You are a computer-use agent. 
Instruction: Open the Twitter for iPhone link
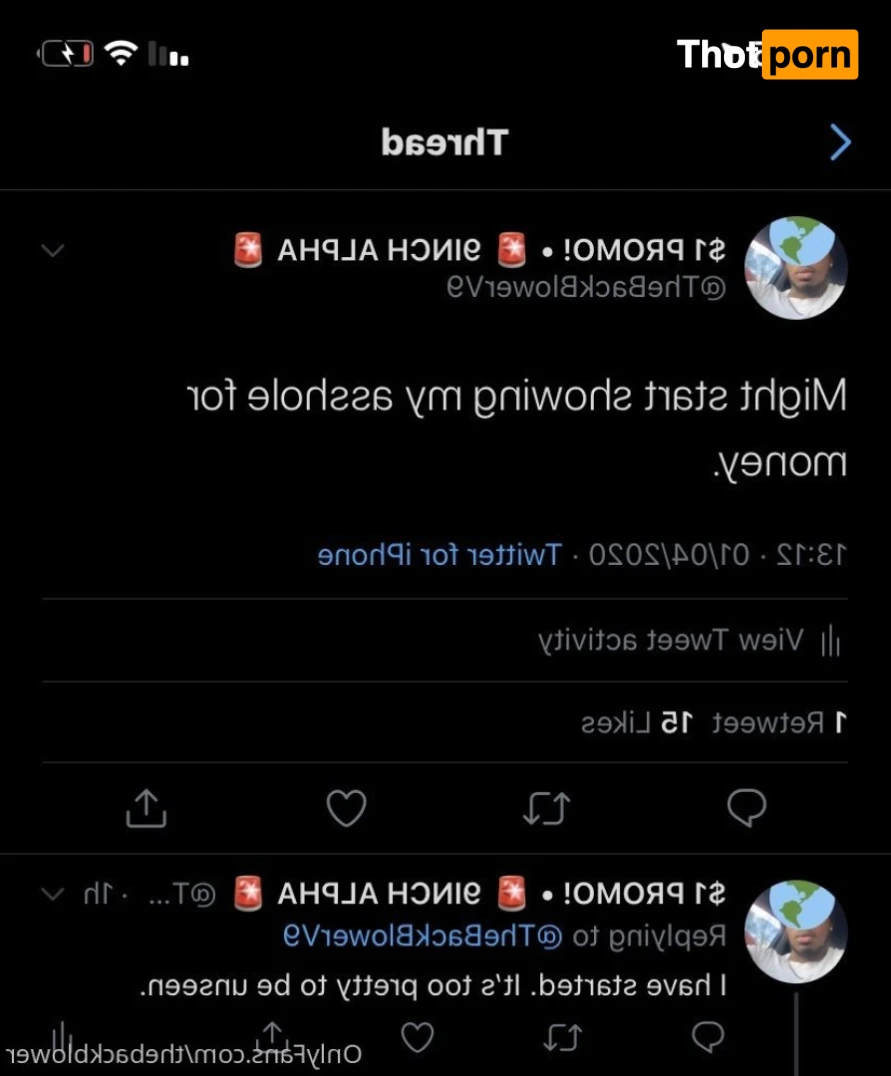coord(439,555)
